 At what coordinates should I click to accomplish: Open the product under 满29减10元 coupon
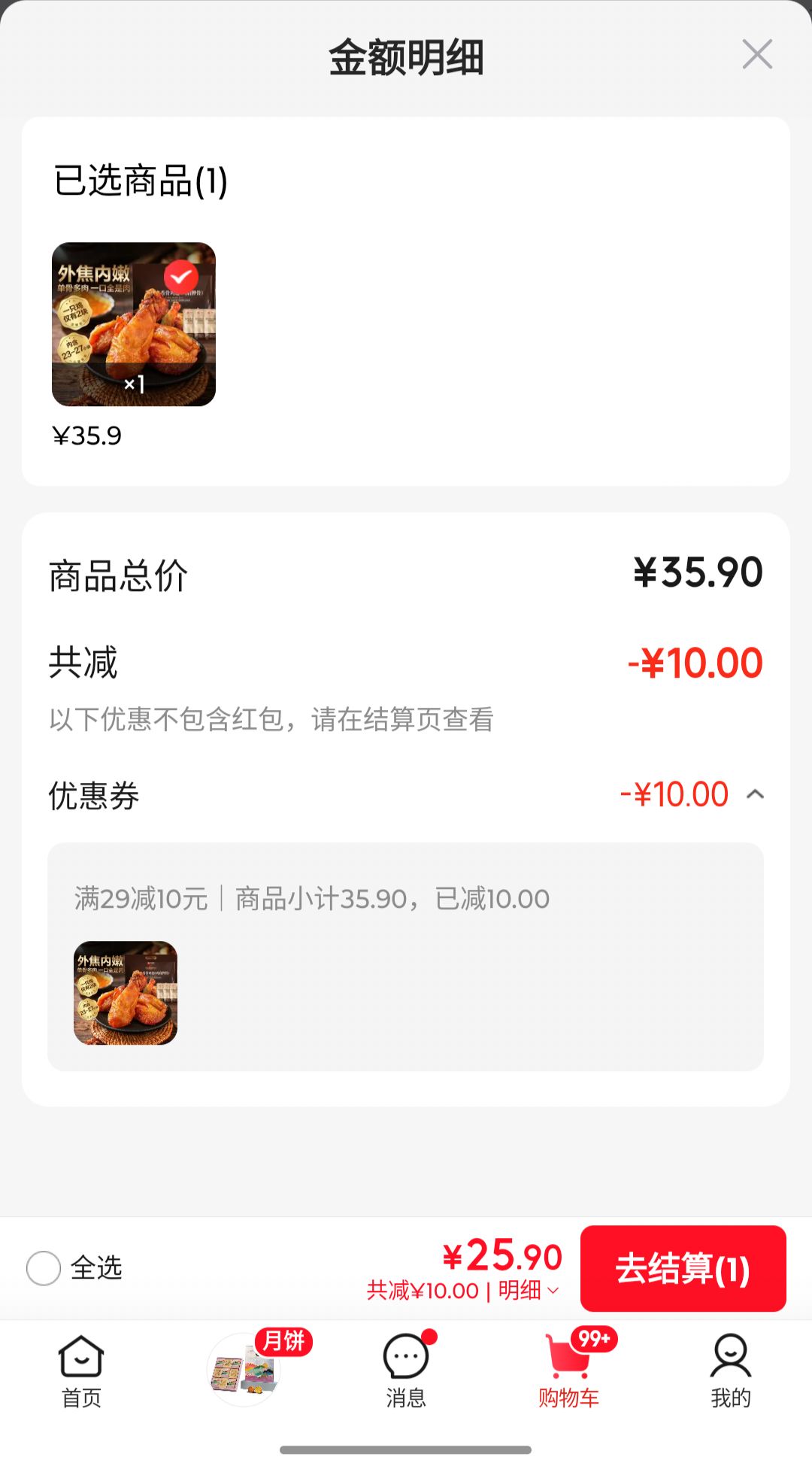(126, 993)
